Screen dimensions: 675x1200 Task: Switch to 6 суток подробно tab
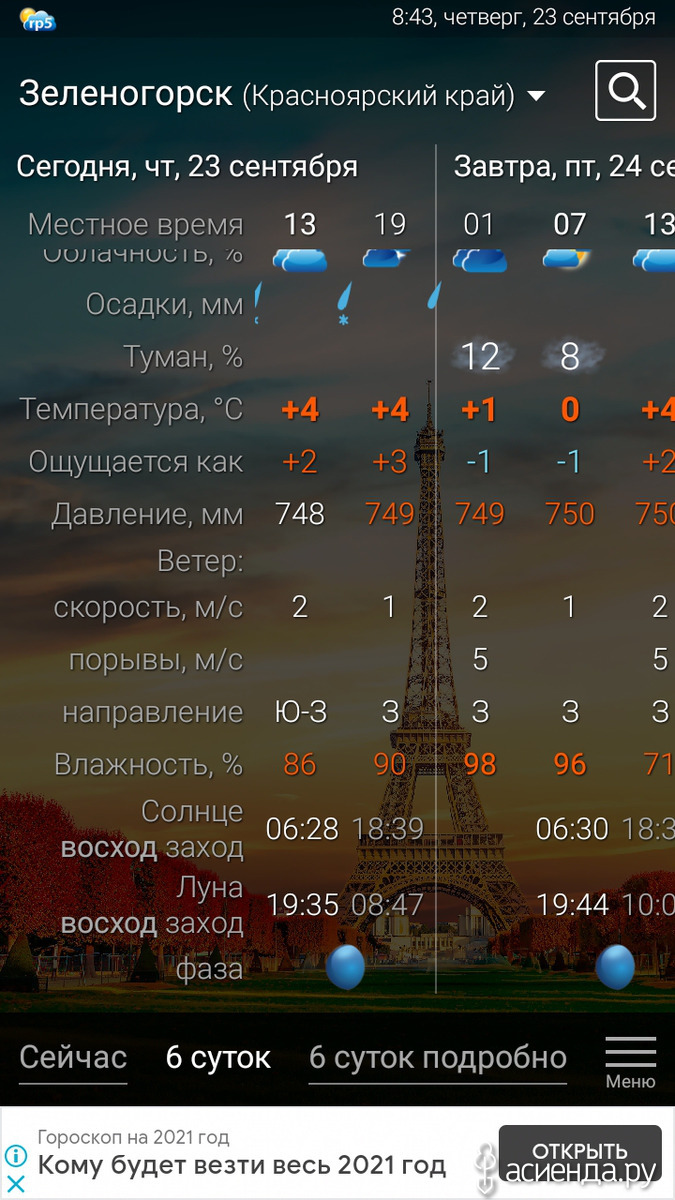coord(438,1057)
